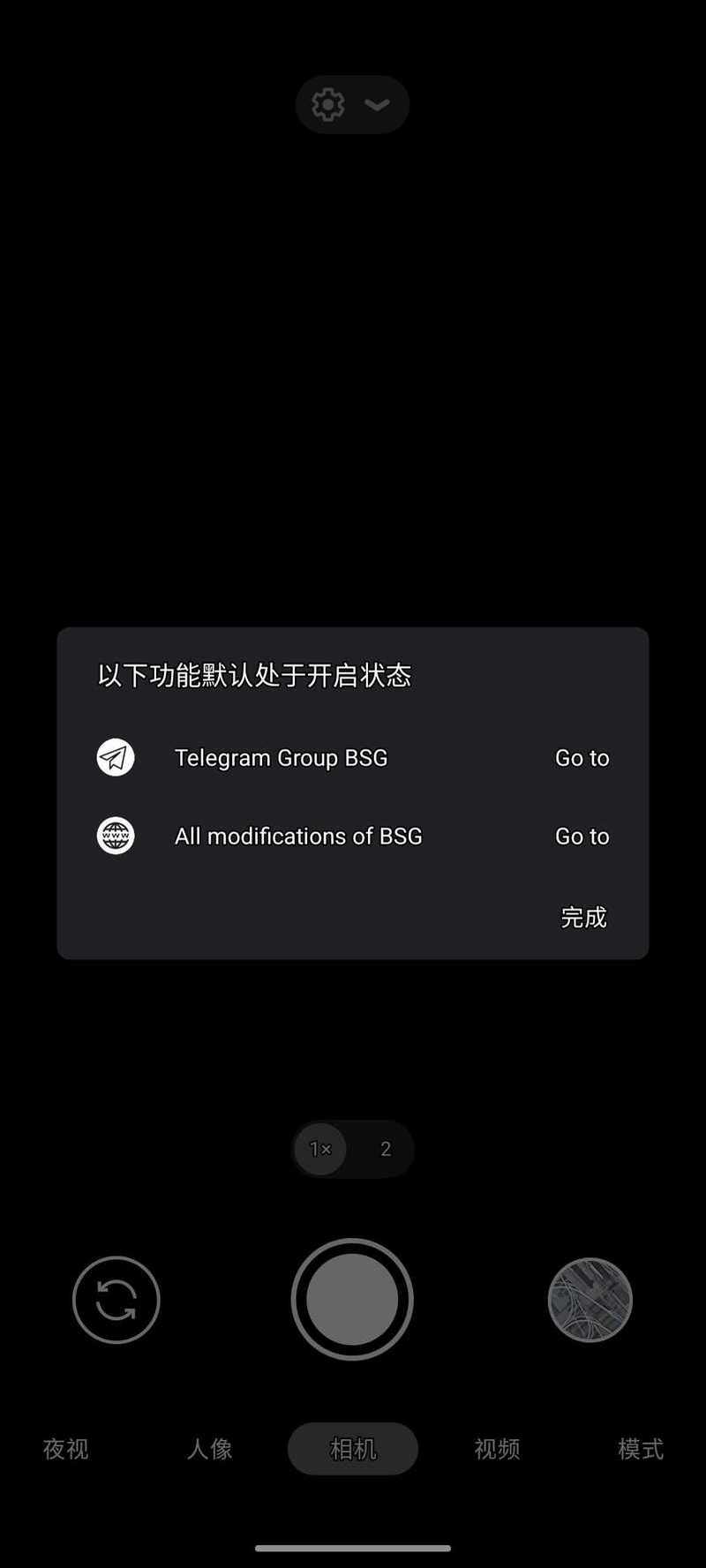Open last photo gallery thumbnail

(590, 1300)
